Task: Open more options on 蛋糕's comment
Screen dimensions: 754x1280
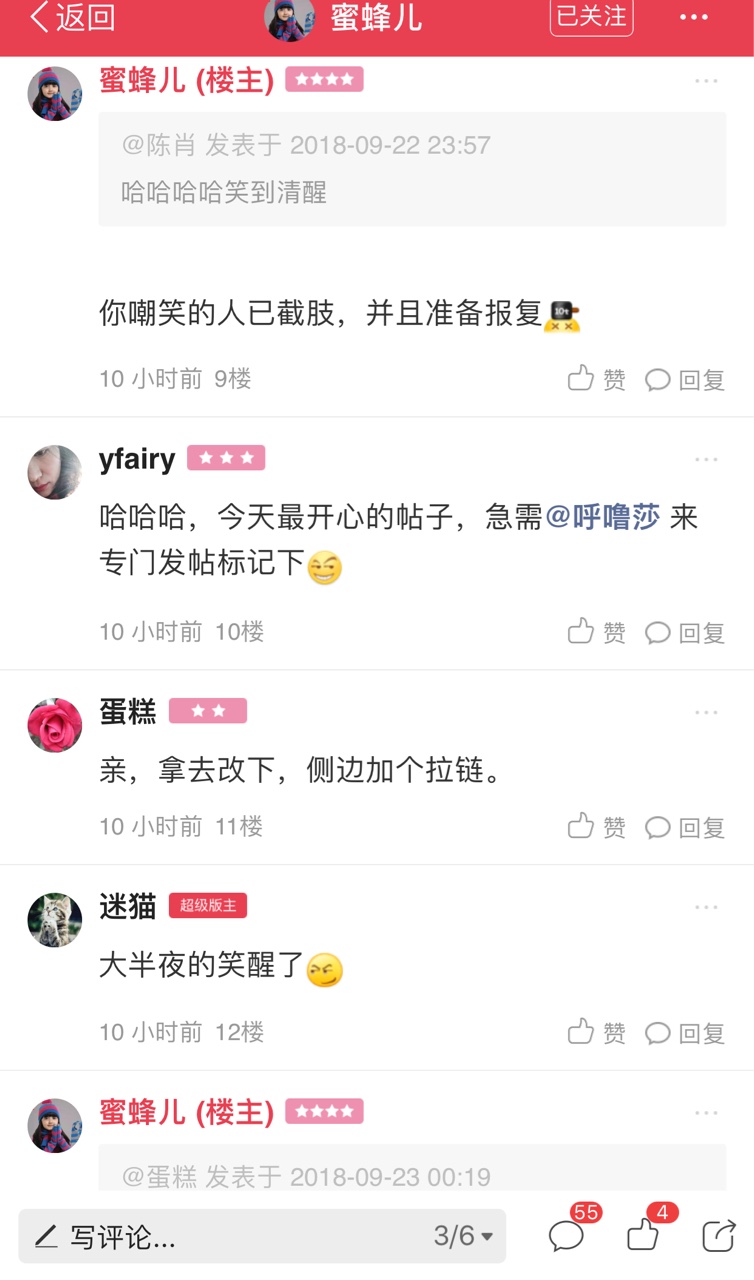Action: pos(706,712)
